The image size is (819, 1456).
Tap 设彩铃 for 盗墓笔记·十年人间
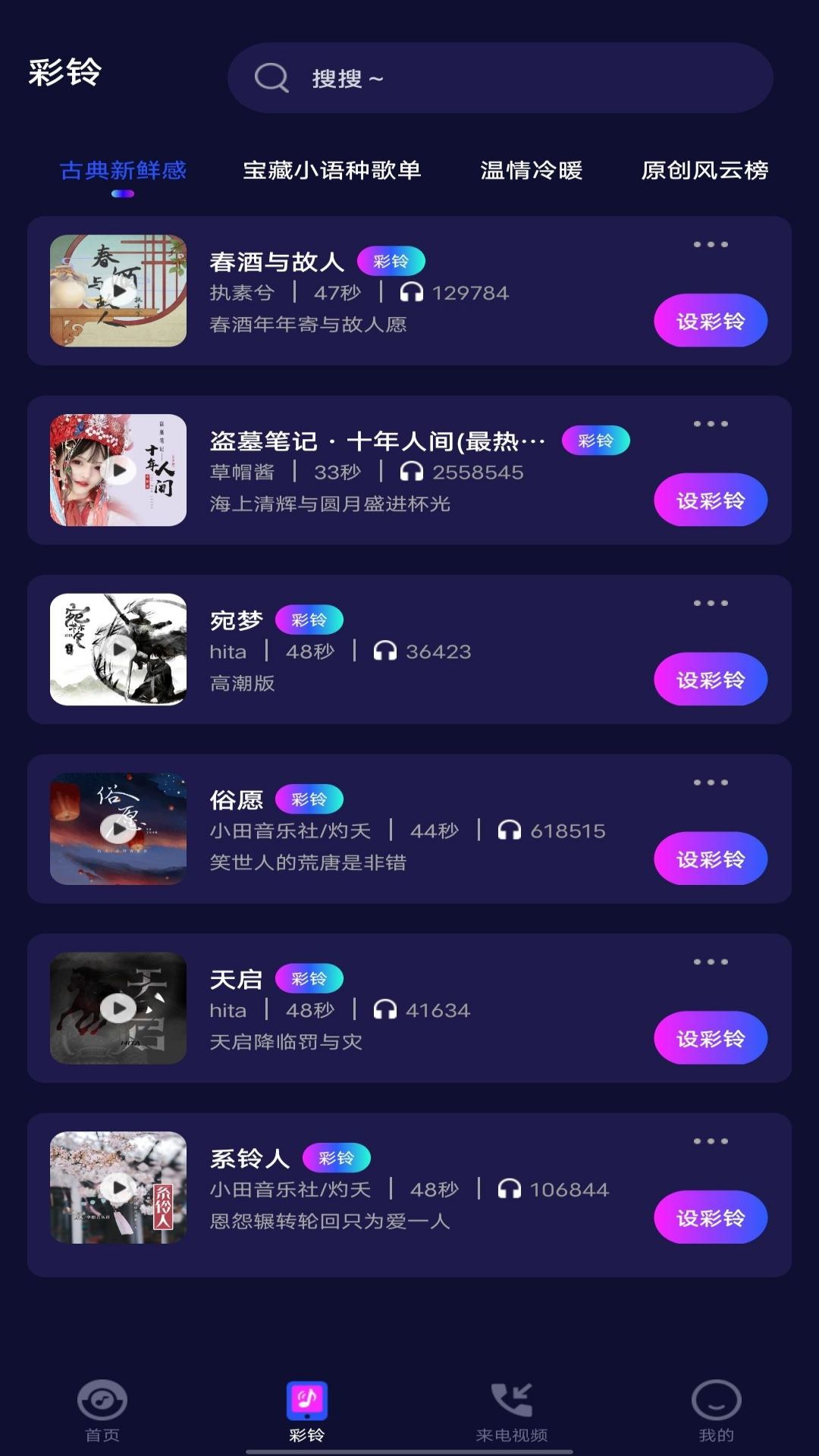tap(711, 500)
